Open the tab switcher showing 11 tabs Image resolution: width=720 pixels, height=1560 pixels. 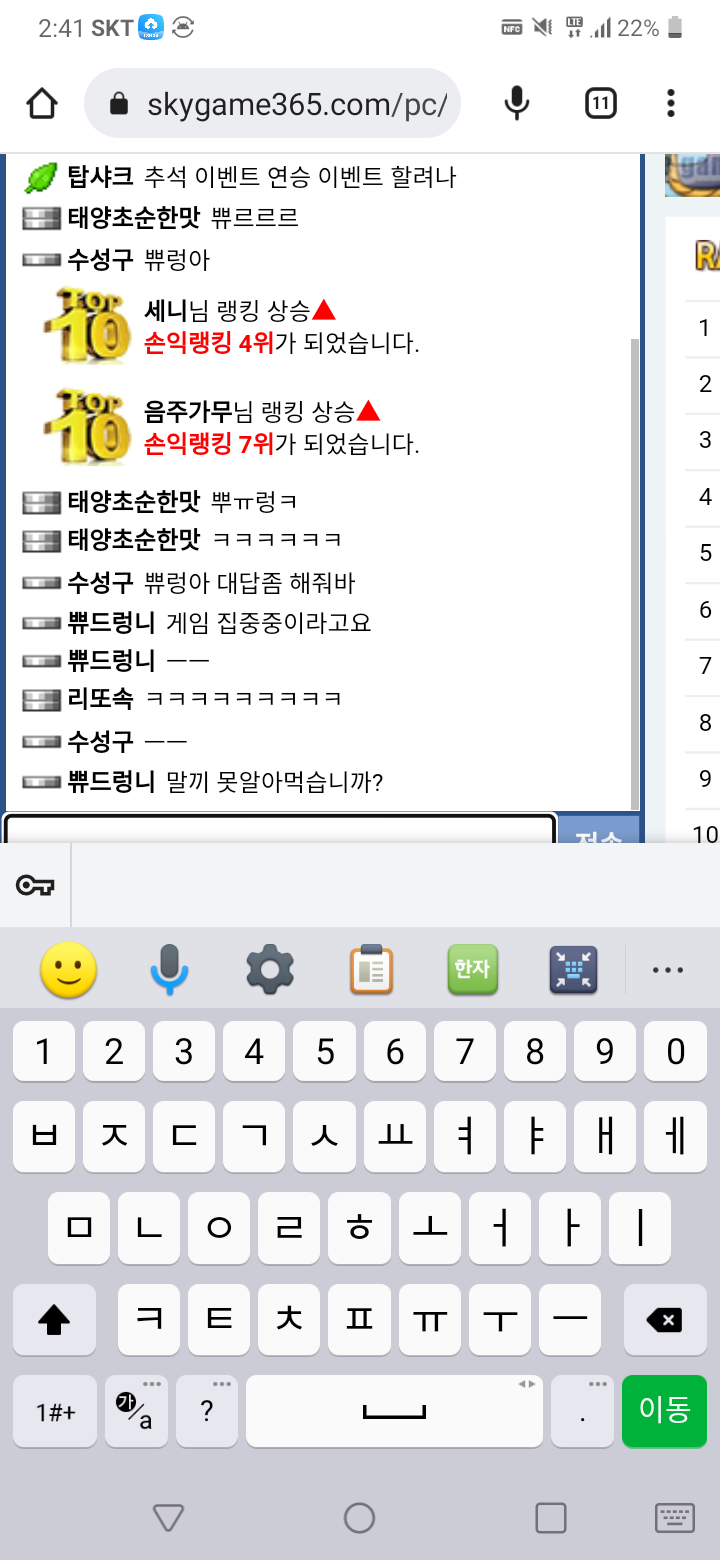click(x=600, y=103)
